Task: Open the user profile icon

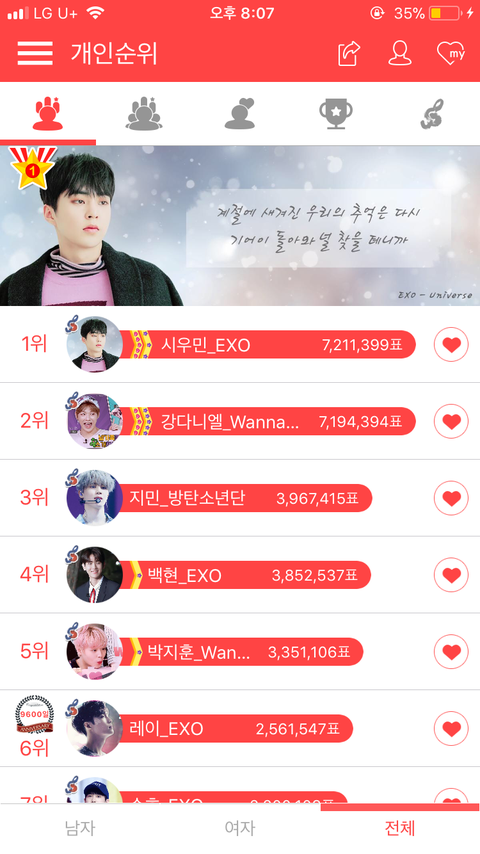Action: point(399,53)
